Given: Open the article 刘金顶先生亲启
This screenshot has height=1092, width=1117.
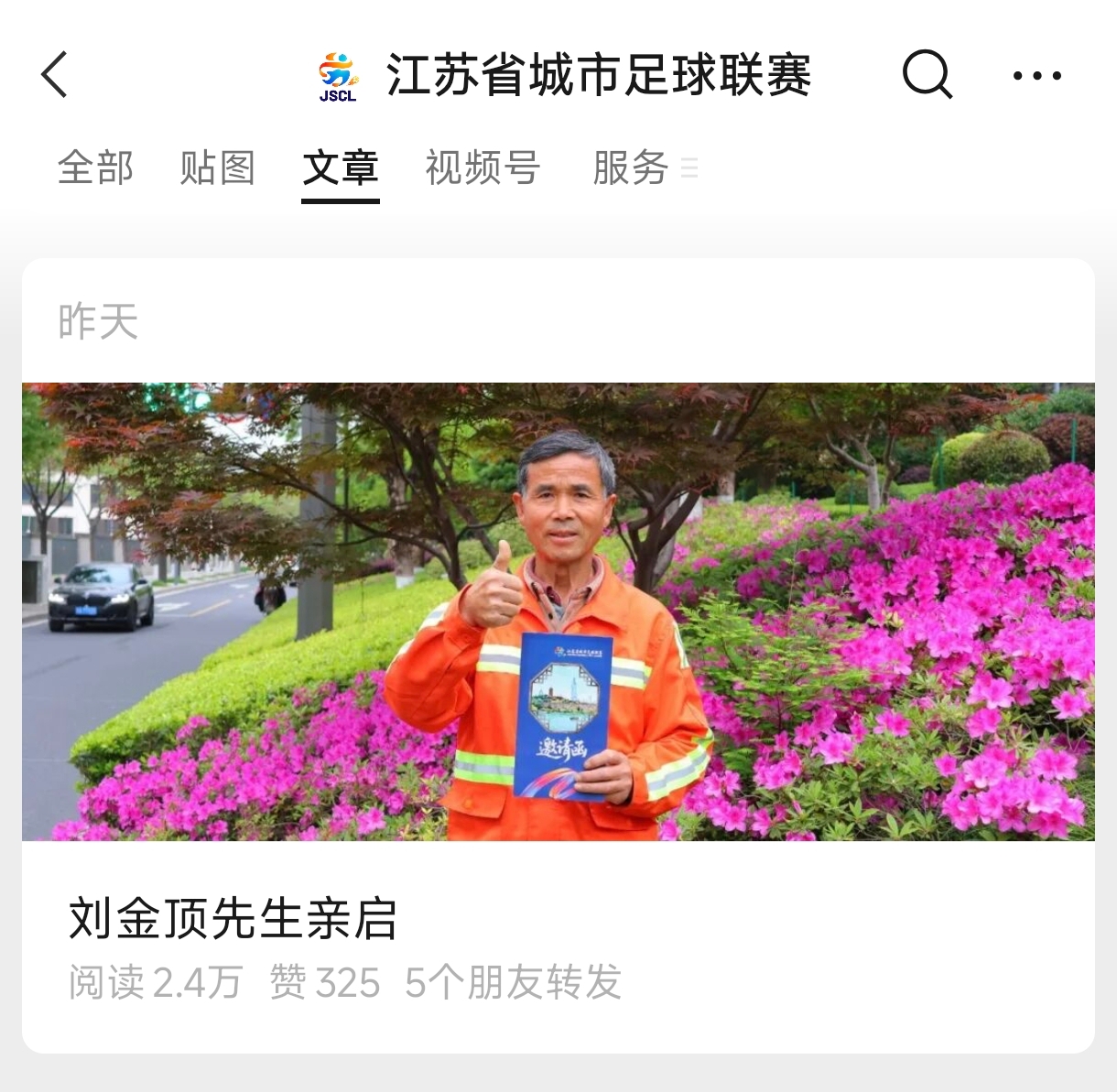Looking at the screenshot, I should tap(233, 919).
